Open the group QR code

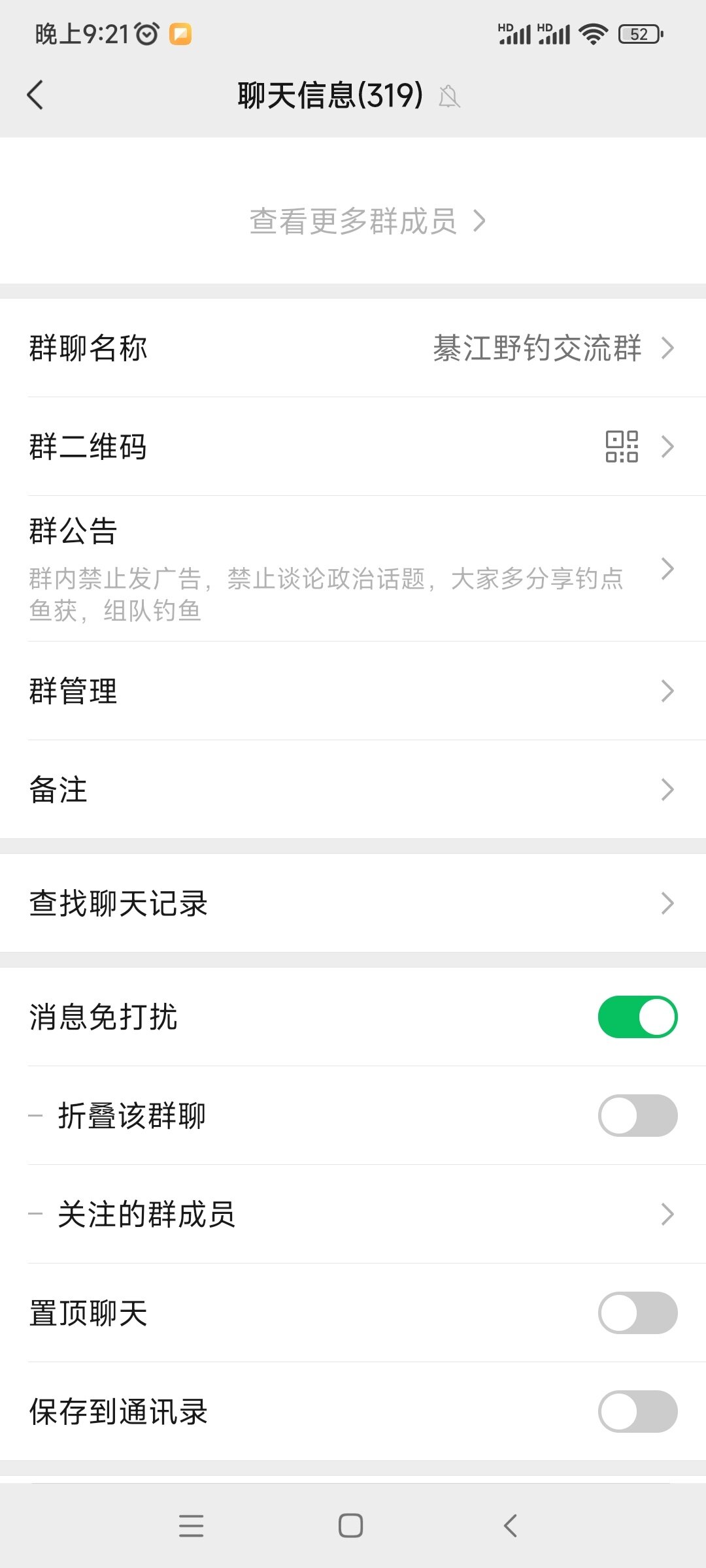(353, 446)
